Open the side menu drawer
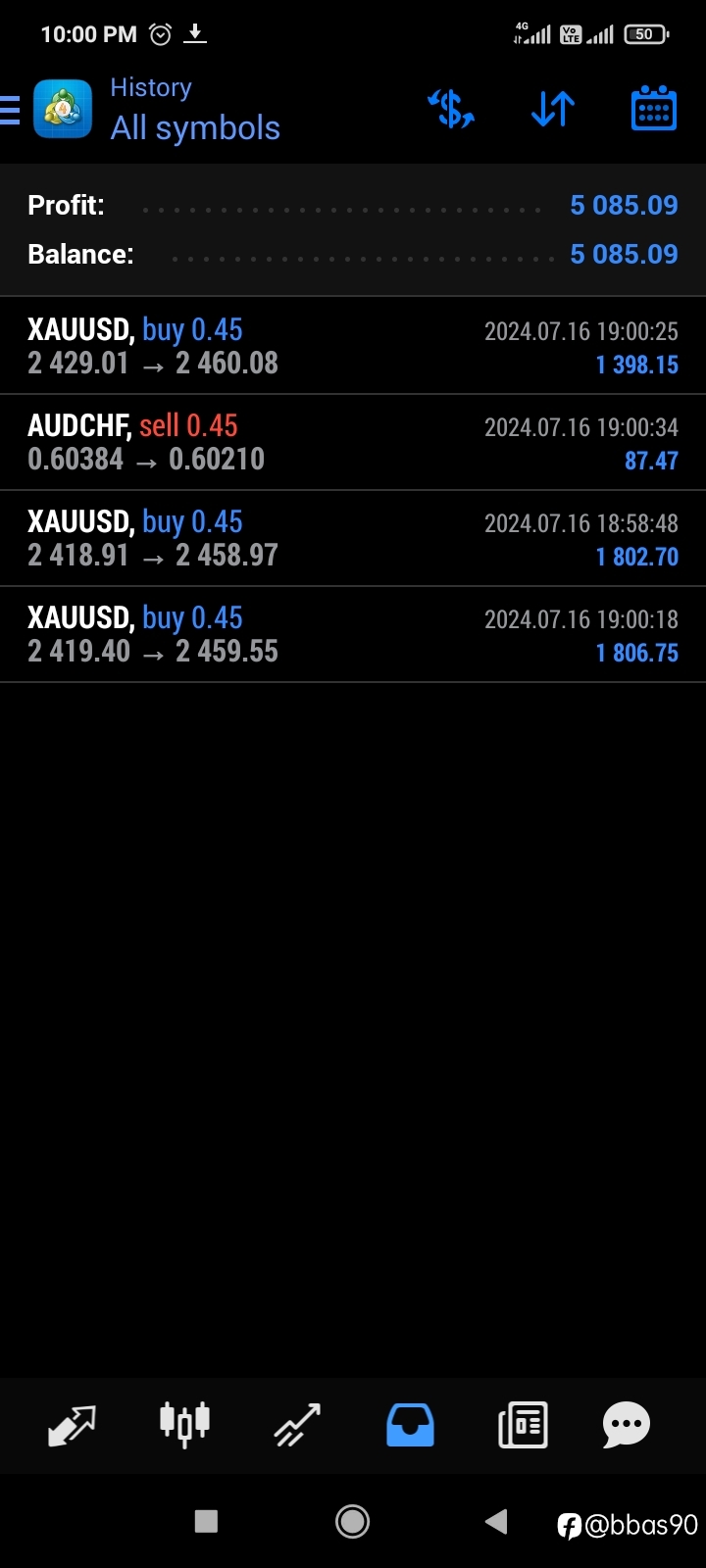Viewport: 706px width, 1568px height. (x=10, y=110)
